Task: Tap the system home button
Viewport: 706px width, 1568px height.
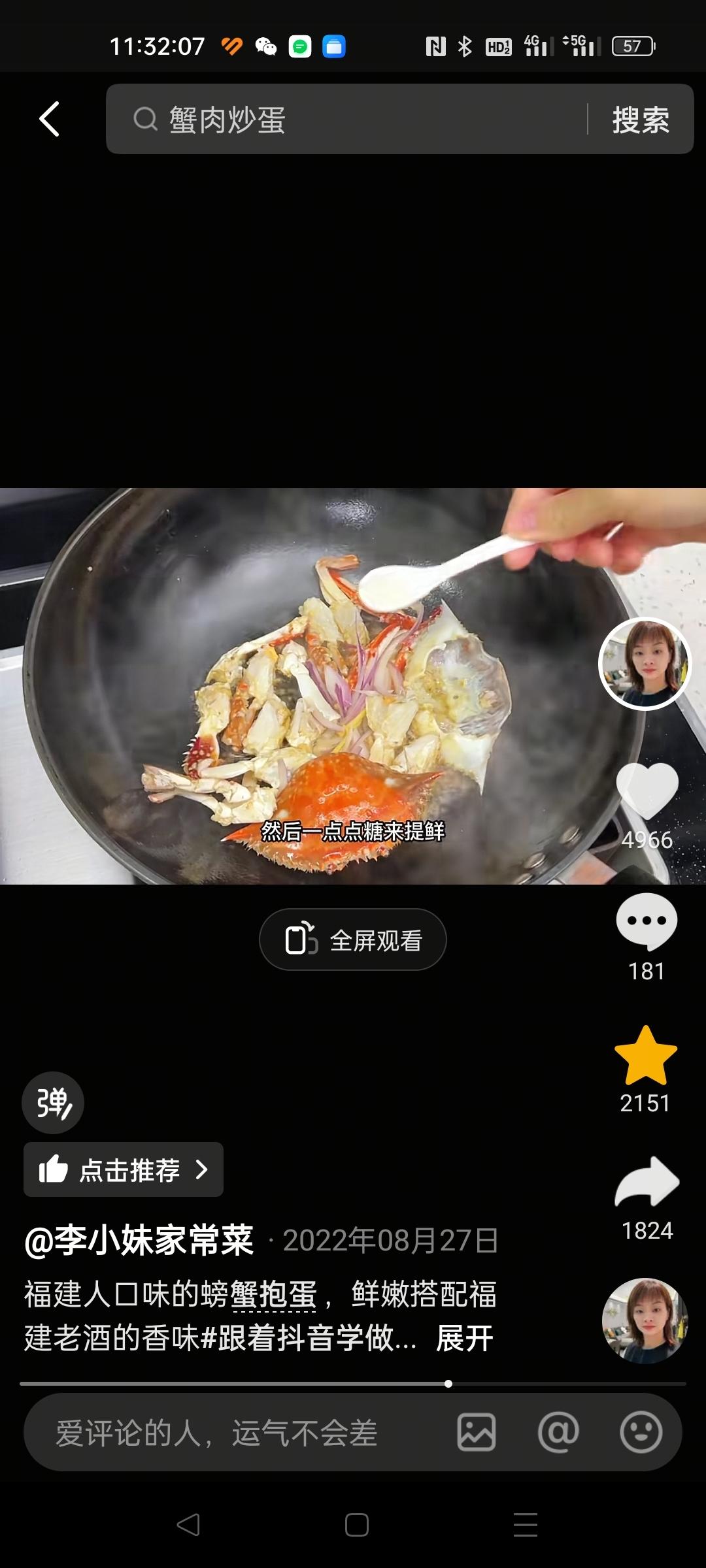Action: [356, 1525]
